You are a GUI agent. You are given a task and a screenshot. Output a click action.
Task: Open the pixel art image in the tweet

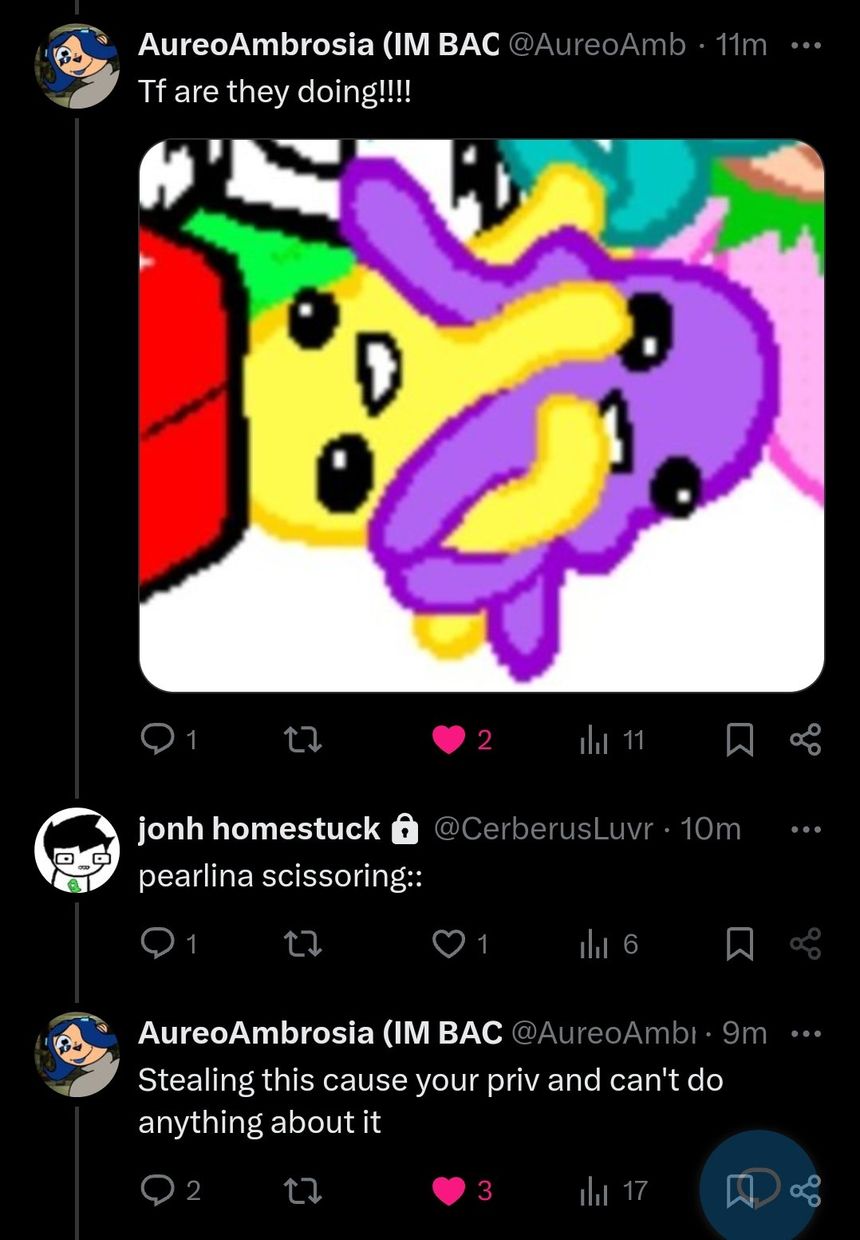[481, 415]
